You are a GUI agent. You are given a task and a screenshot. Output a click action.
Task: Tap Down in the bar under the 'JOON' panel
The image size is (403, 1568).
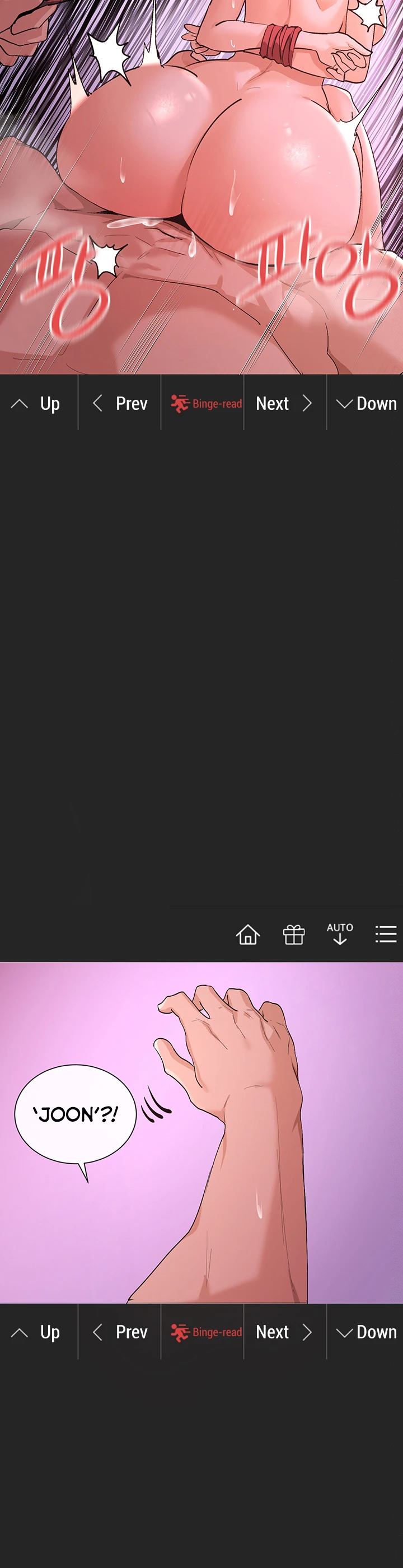tap(366, 1332)
